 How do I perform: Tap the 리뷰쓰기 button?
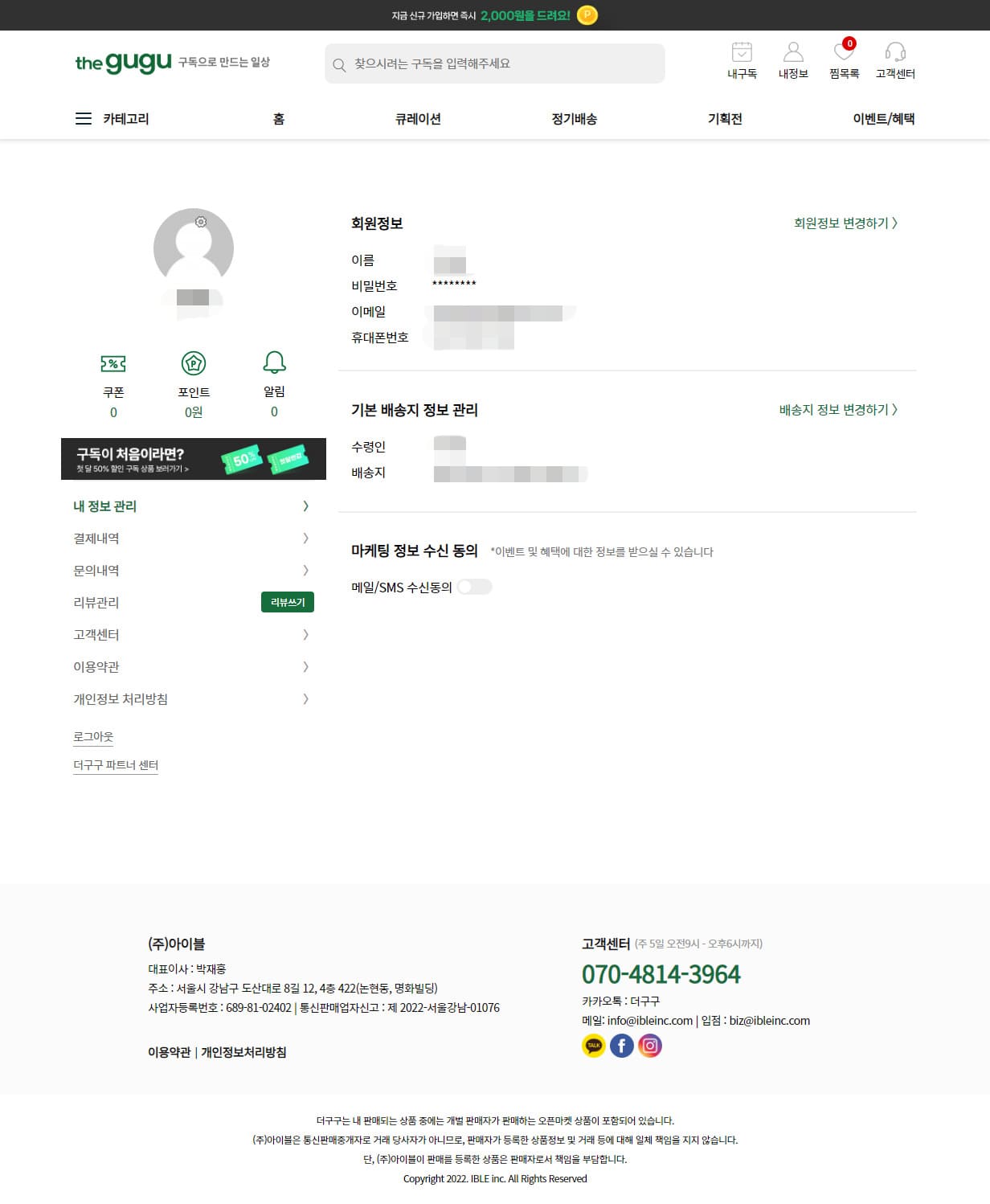[287, 602]
